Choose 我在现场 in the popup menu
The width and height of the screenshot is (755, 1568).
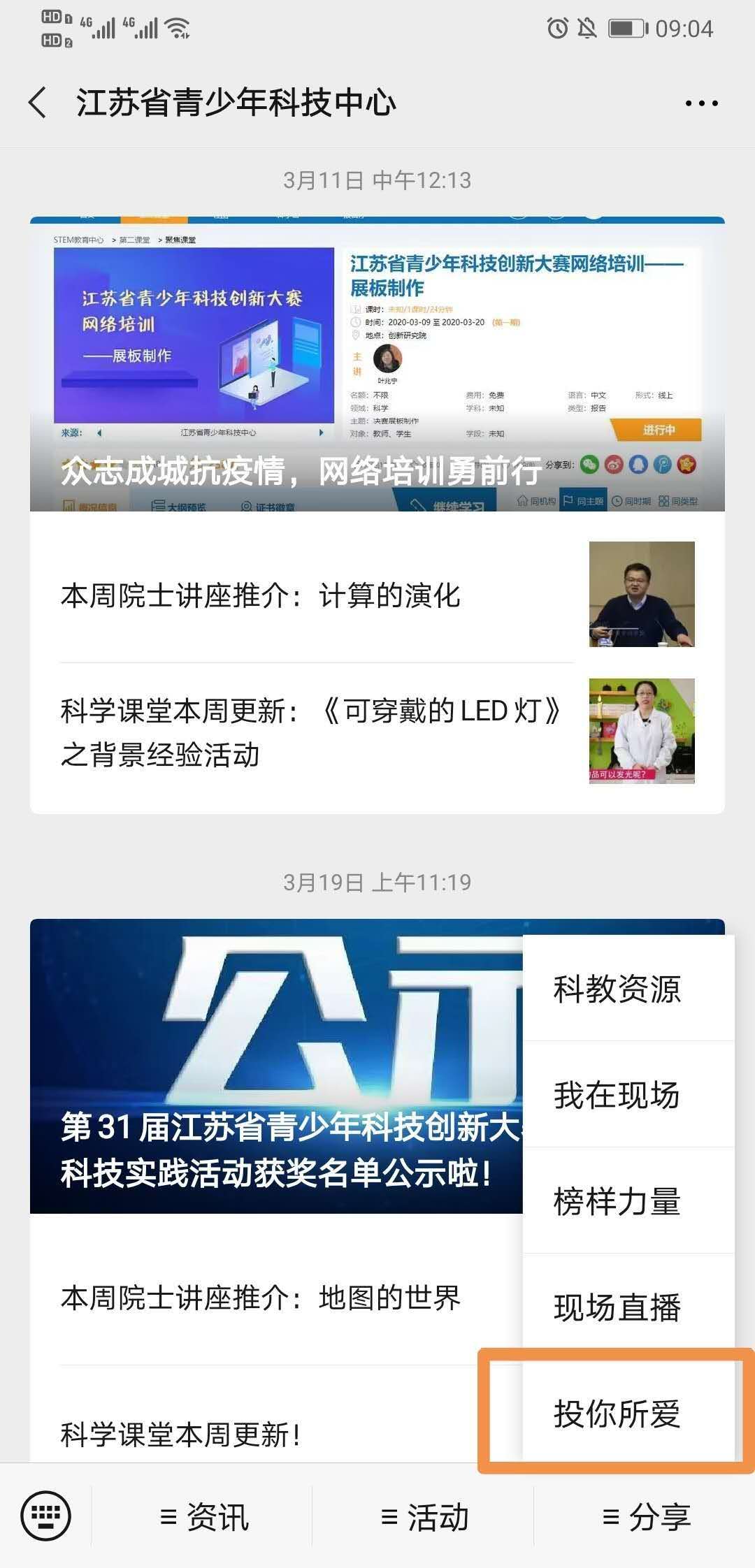click(x=617, y=1095)
